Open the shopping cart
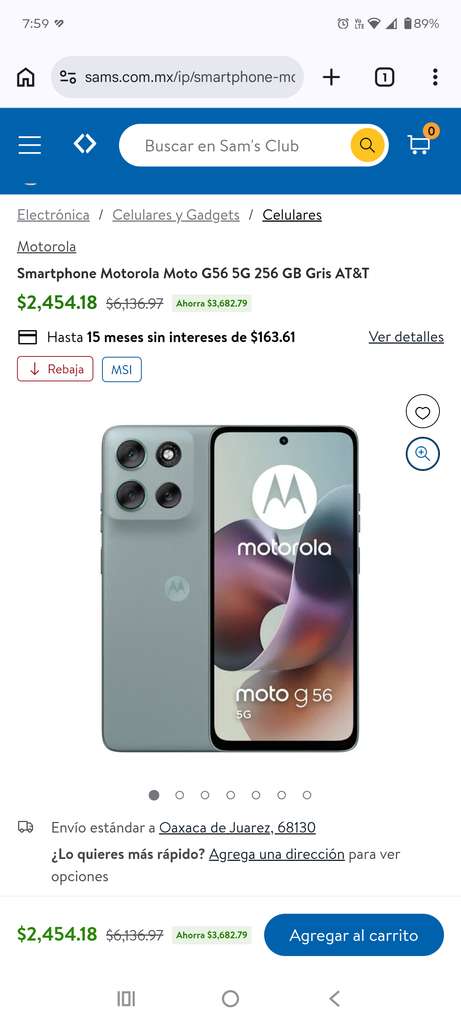The width and height of the screenshot is (461, 1024). [x=420, y=142]
